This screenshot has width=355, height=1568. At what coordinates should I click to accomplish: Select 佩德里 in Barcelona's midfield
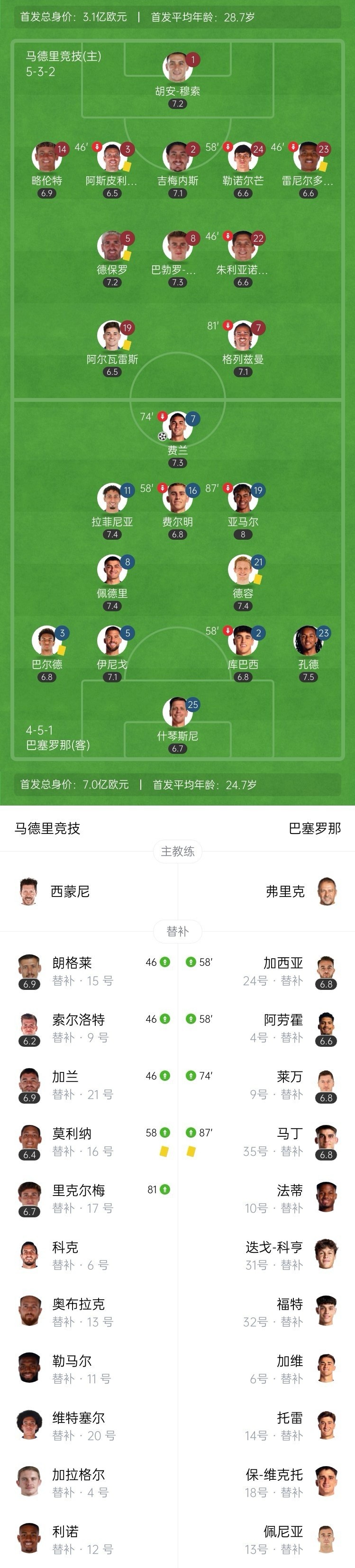pos(112,571)
